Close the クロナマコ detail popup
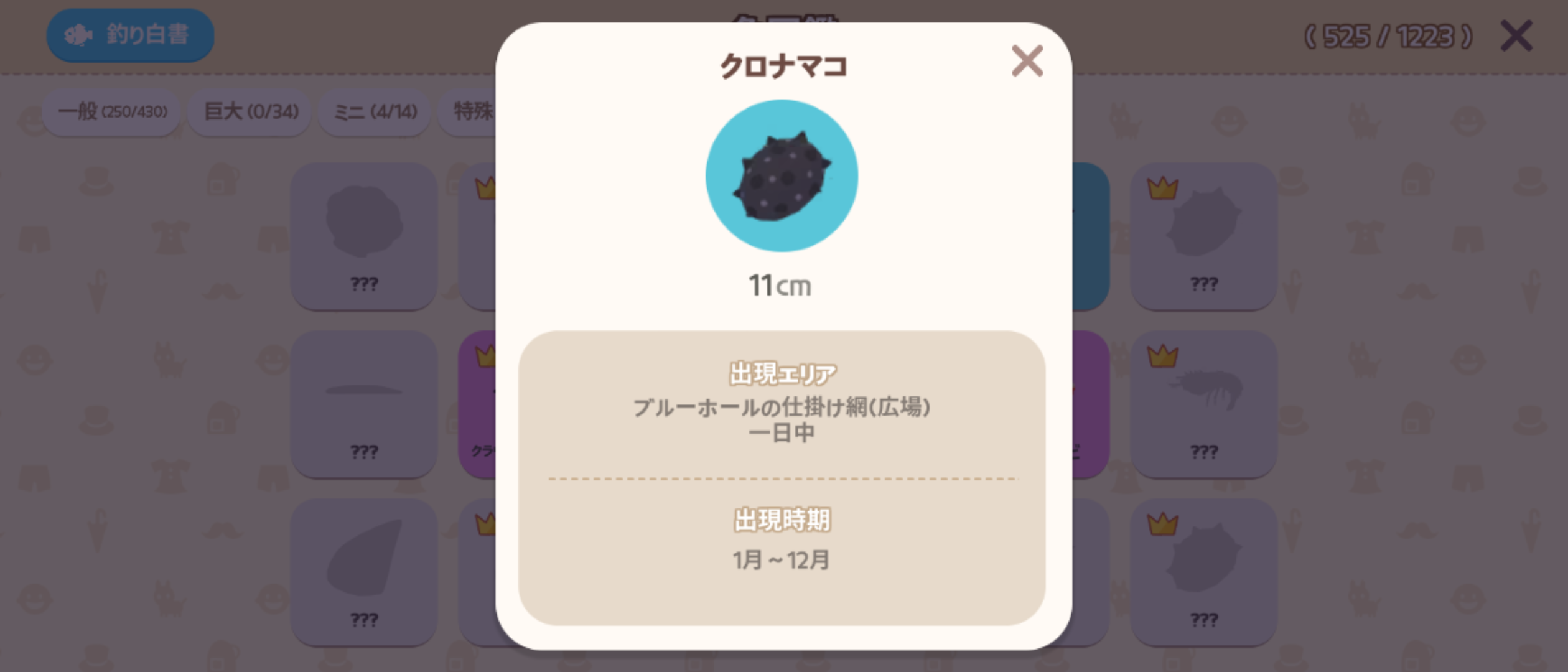This screenshot has width=1568, height=672. 1027,61
